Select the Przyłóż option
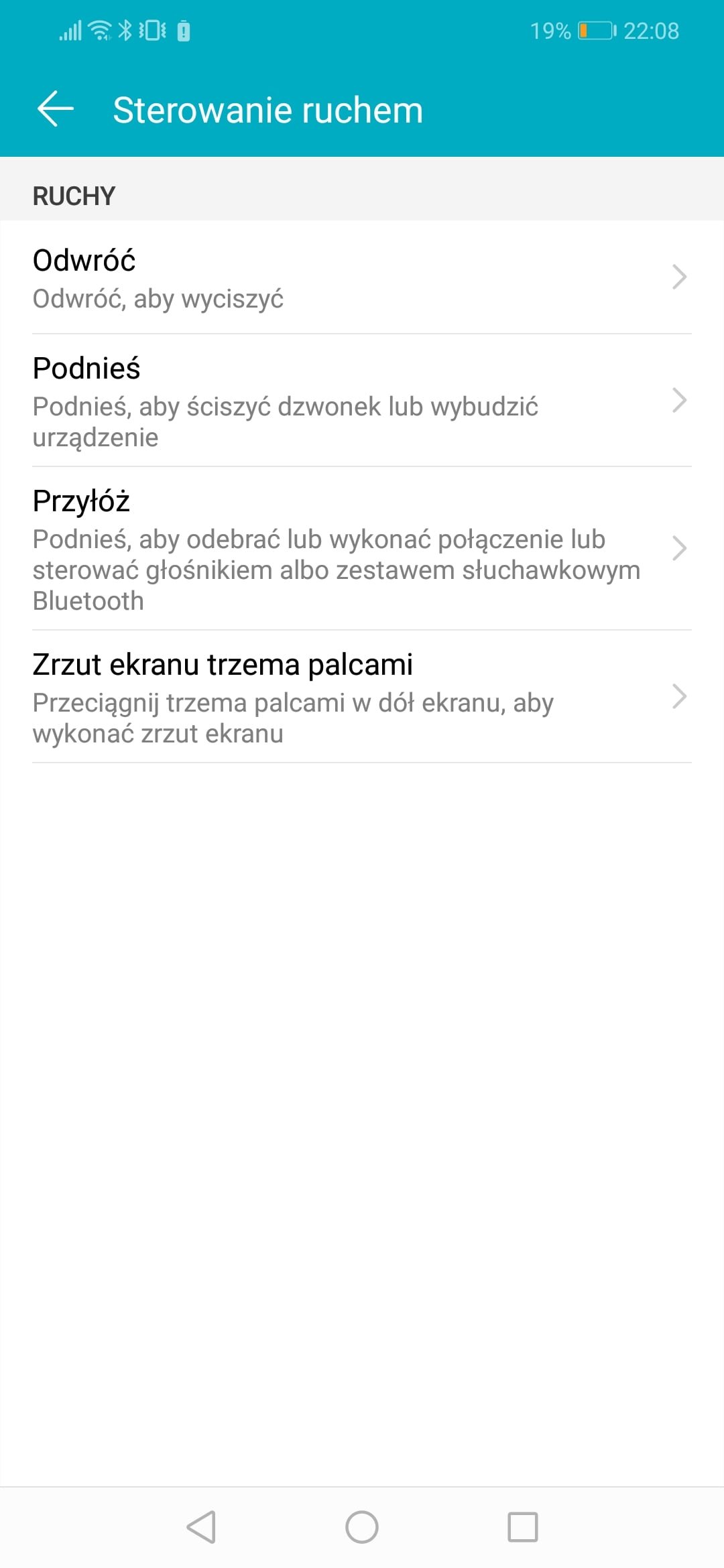This screenshot has height=1568, width=724. 362,549
